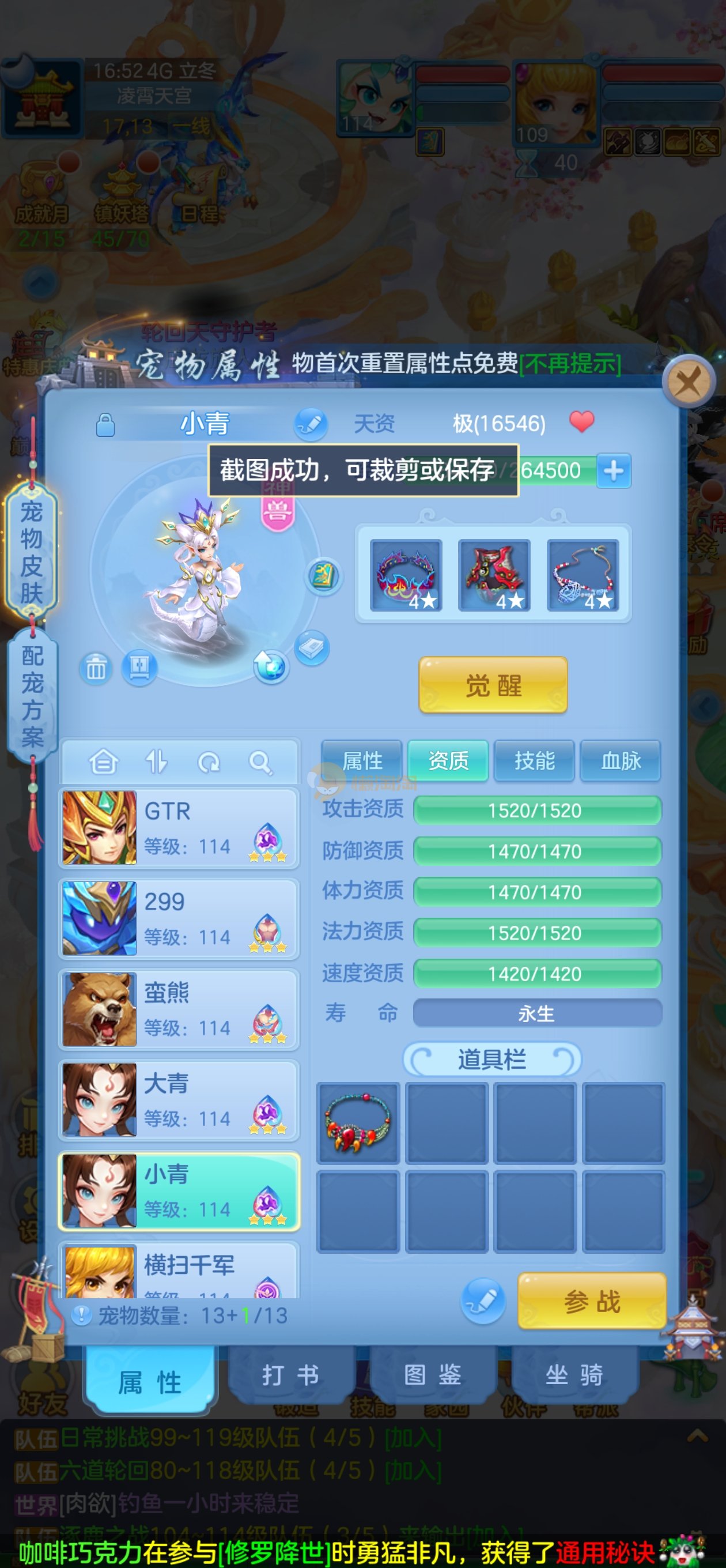Screen dimensions: 726x1568
Task: Switch to the 属性 stats tab
Action: [362, 761]
